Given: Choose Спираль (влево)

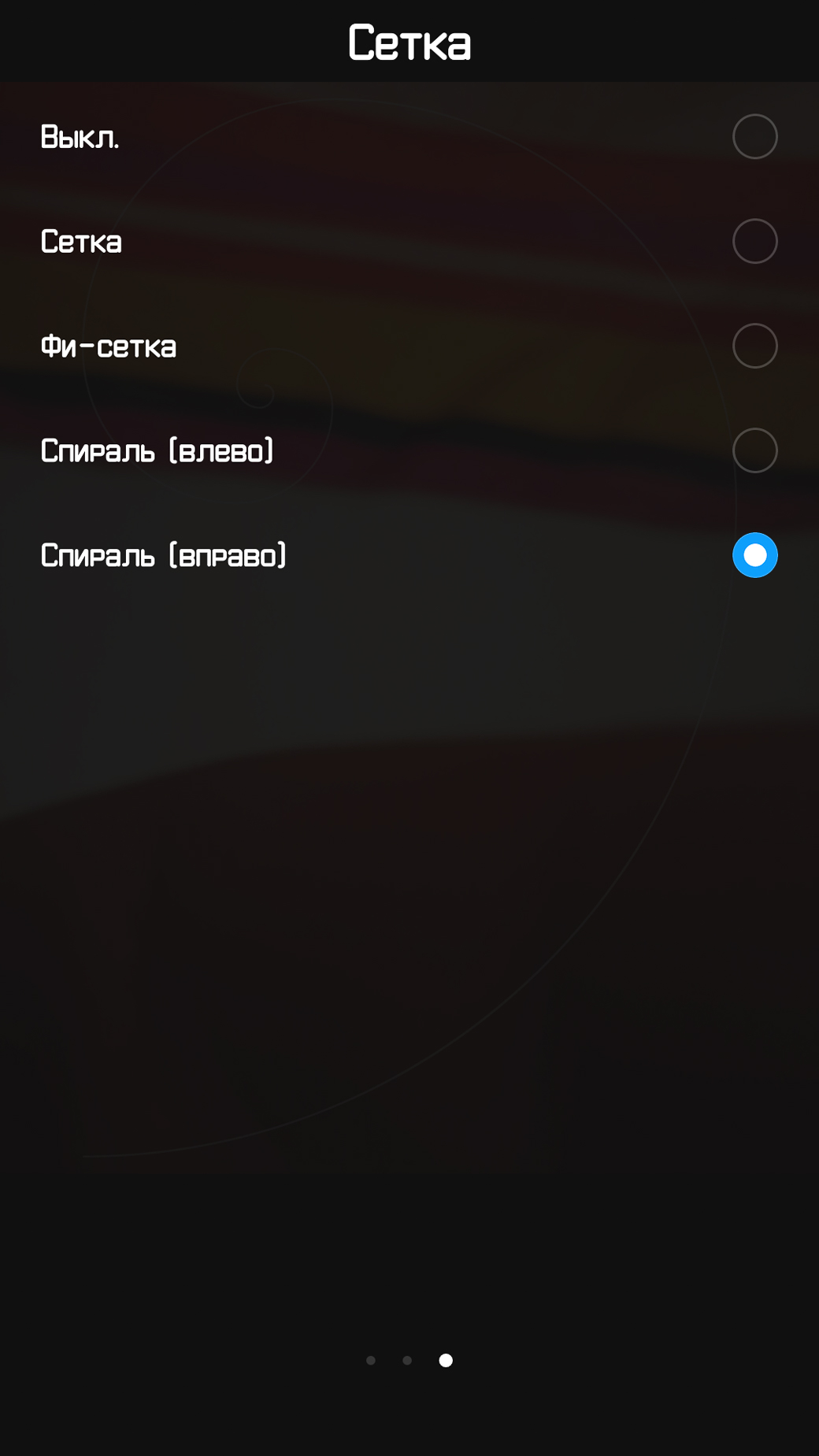Looking at the screenshot, I should (409, 451).
